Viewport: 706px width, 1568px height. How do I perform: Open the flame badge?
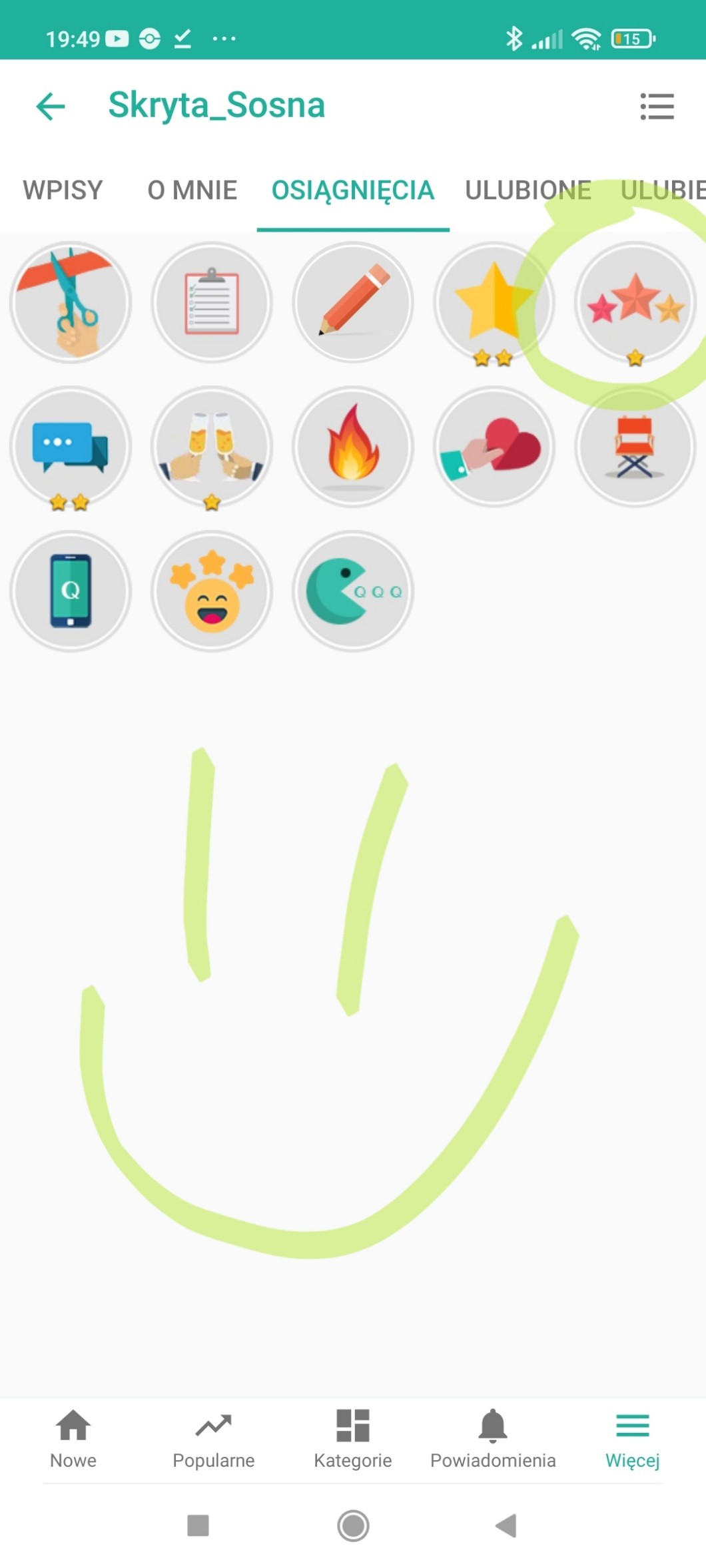(353, 447)
